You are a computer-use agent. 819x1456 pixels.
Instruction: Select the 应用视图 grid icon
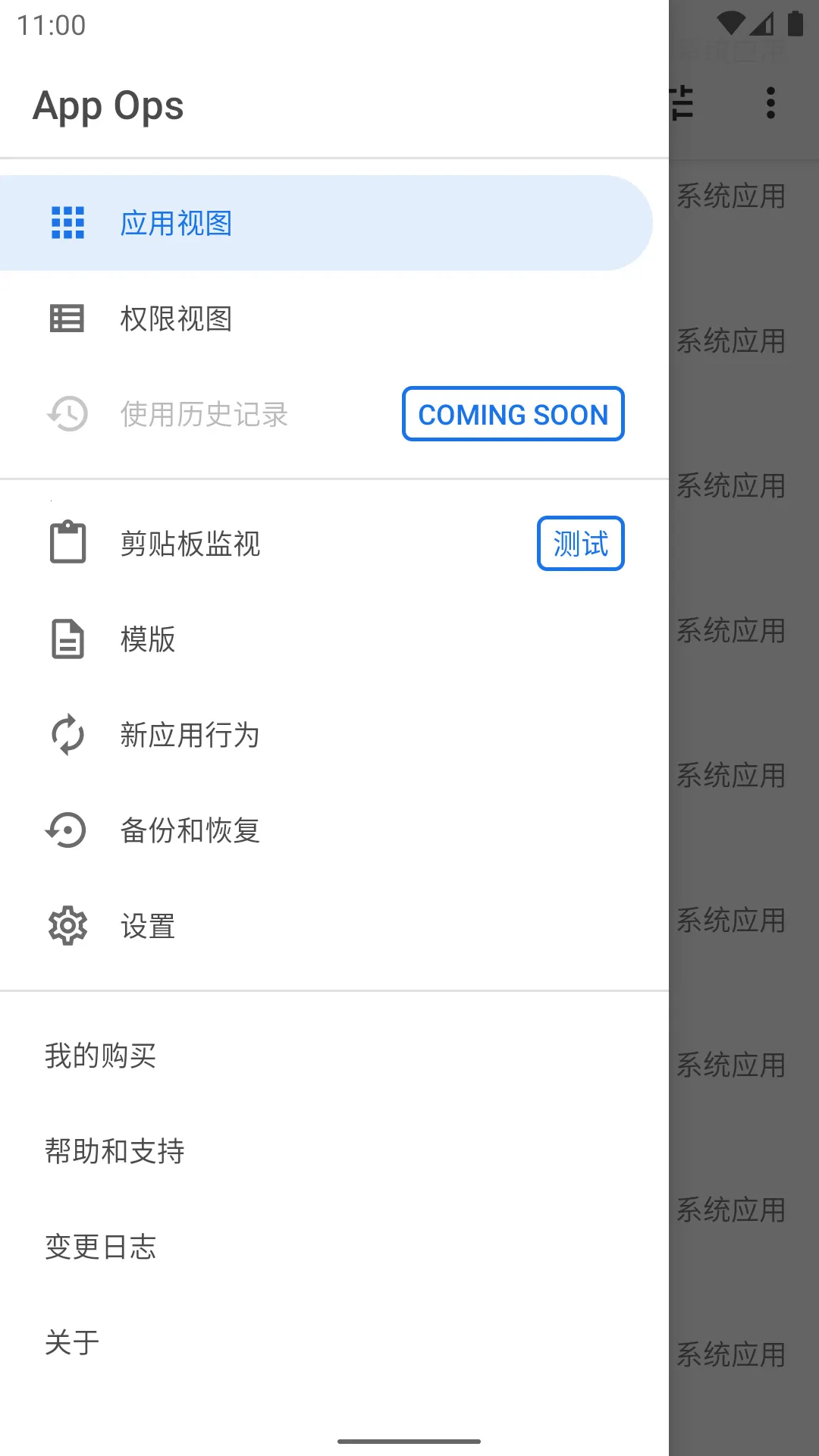67,222
